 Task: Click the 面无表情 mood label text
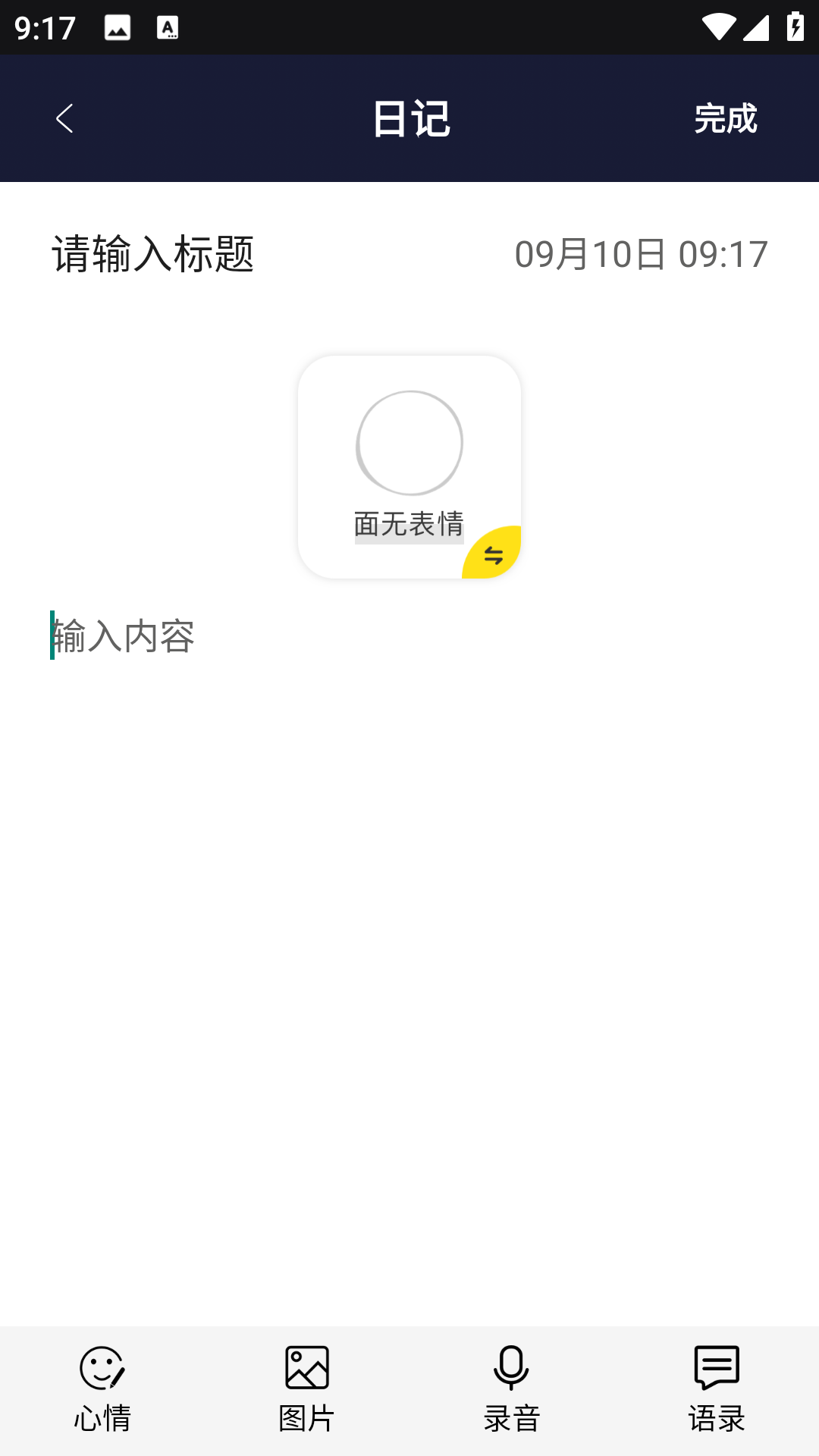[409, 525]
